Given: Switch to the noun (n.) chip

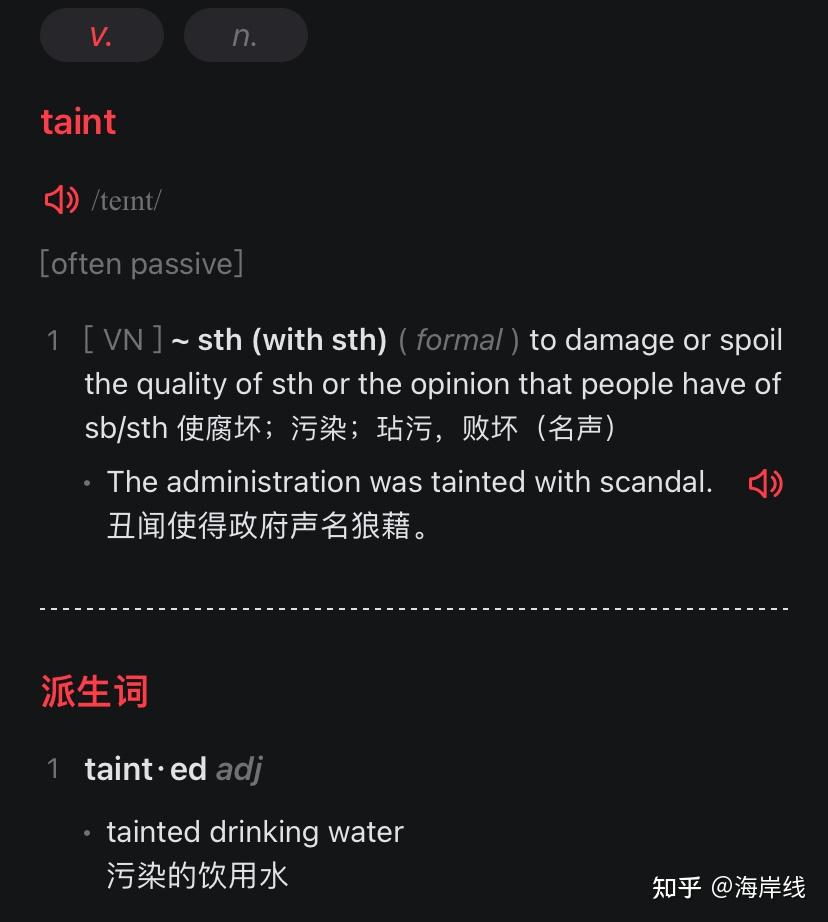Looking at the screenshot, I should (x=245, y=36).
